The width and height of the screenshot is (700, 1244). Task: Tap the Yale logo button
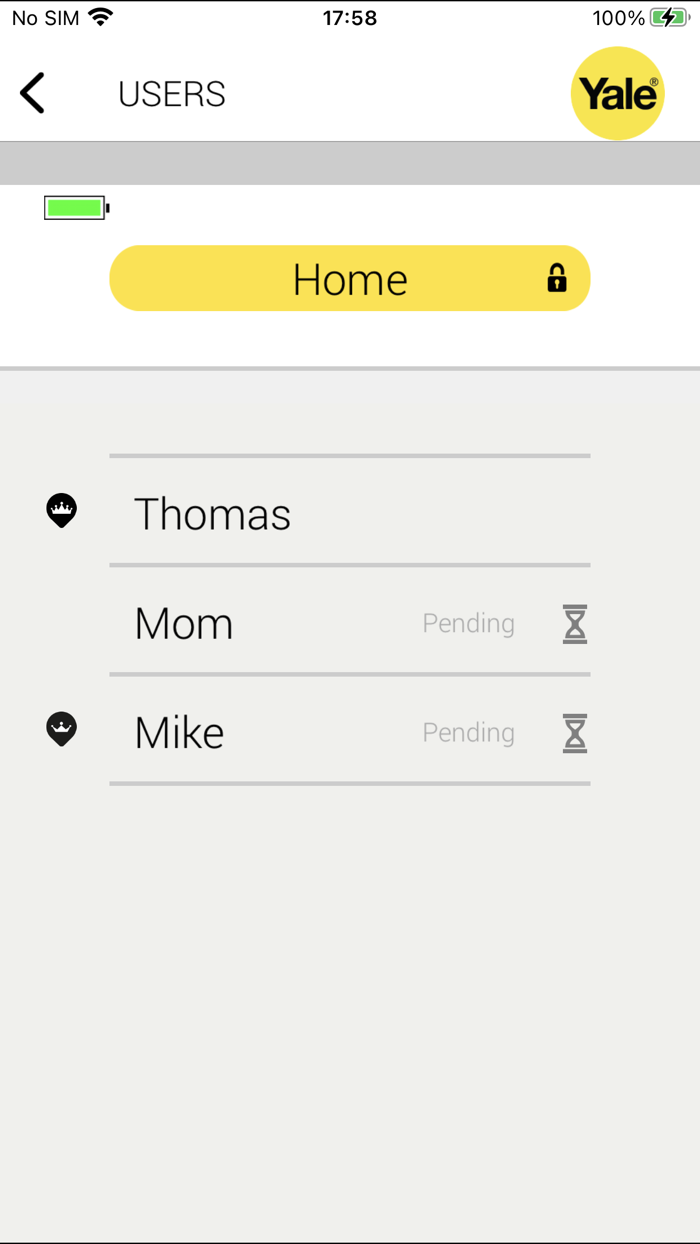click(618, 93)
